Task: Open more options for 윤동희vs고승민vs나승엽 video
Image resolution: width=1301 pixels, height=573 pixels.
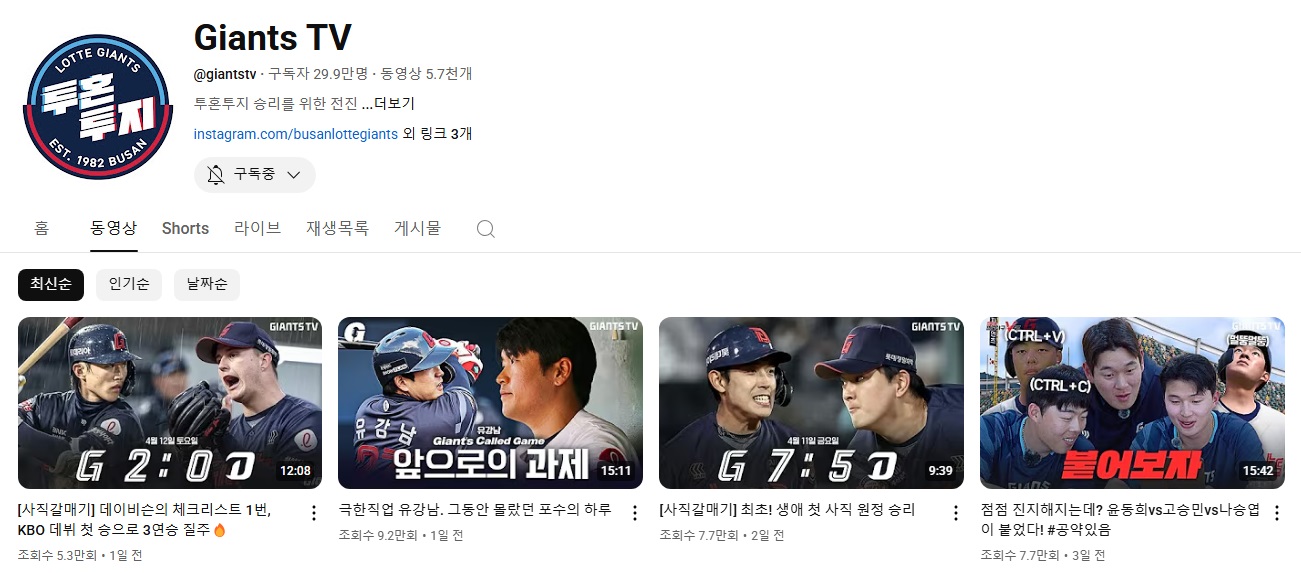Action: tap(1276, 513)
